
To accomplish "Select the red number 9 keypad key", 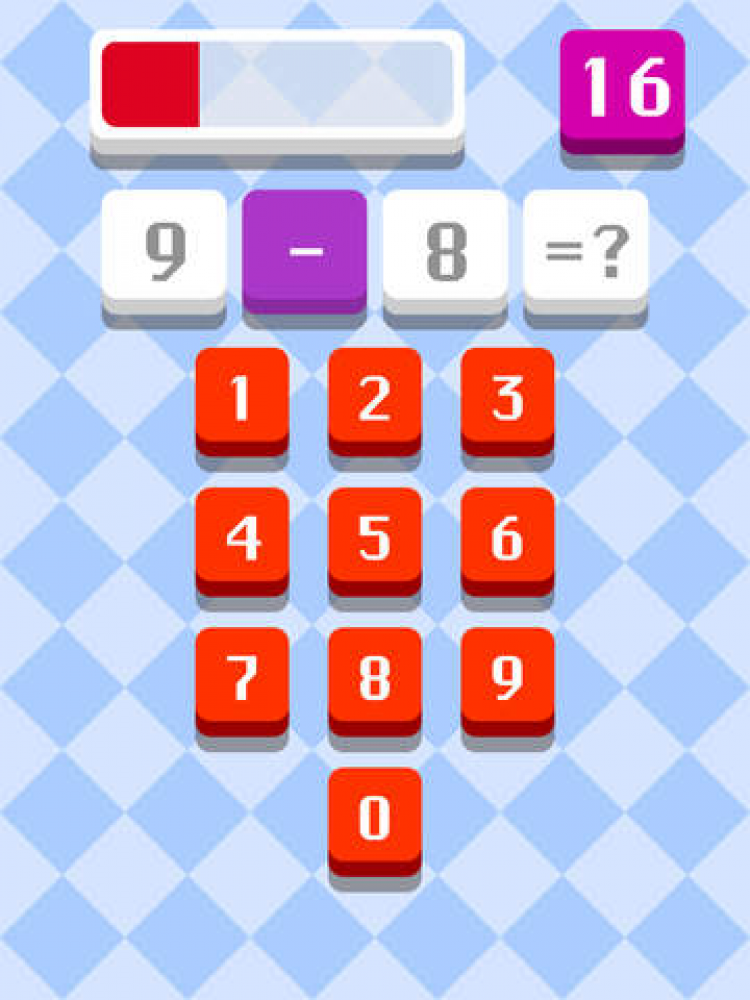I will [x=508, y=679].
